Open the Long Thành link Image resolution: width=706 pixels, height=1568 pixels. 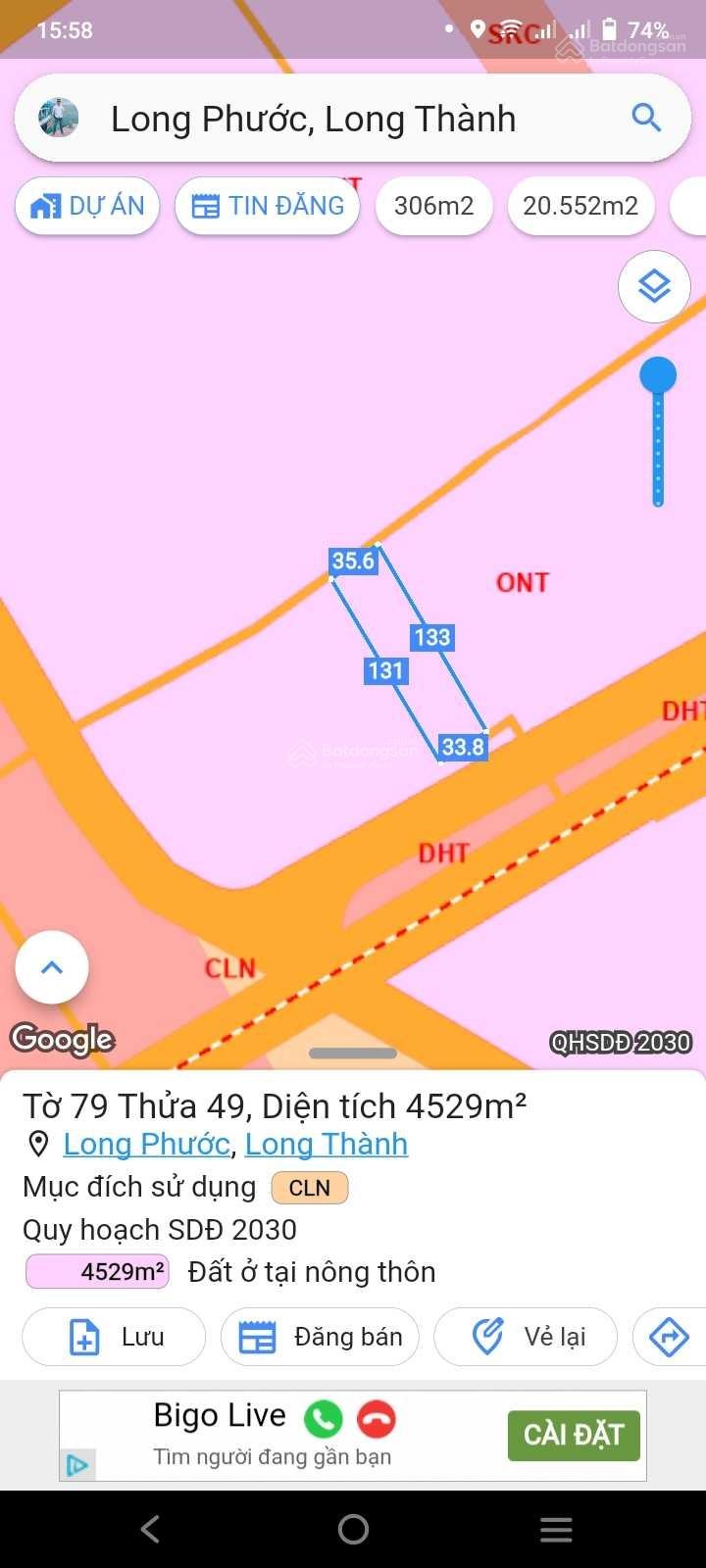[326, 1144]
